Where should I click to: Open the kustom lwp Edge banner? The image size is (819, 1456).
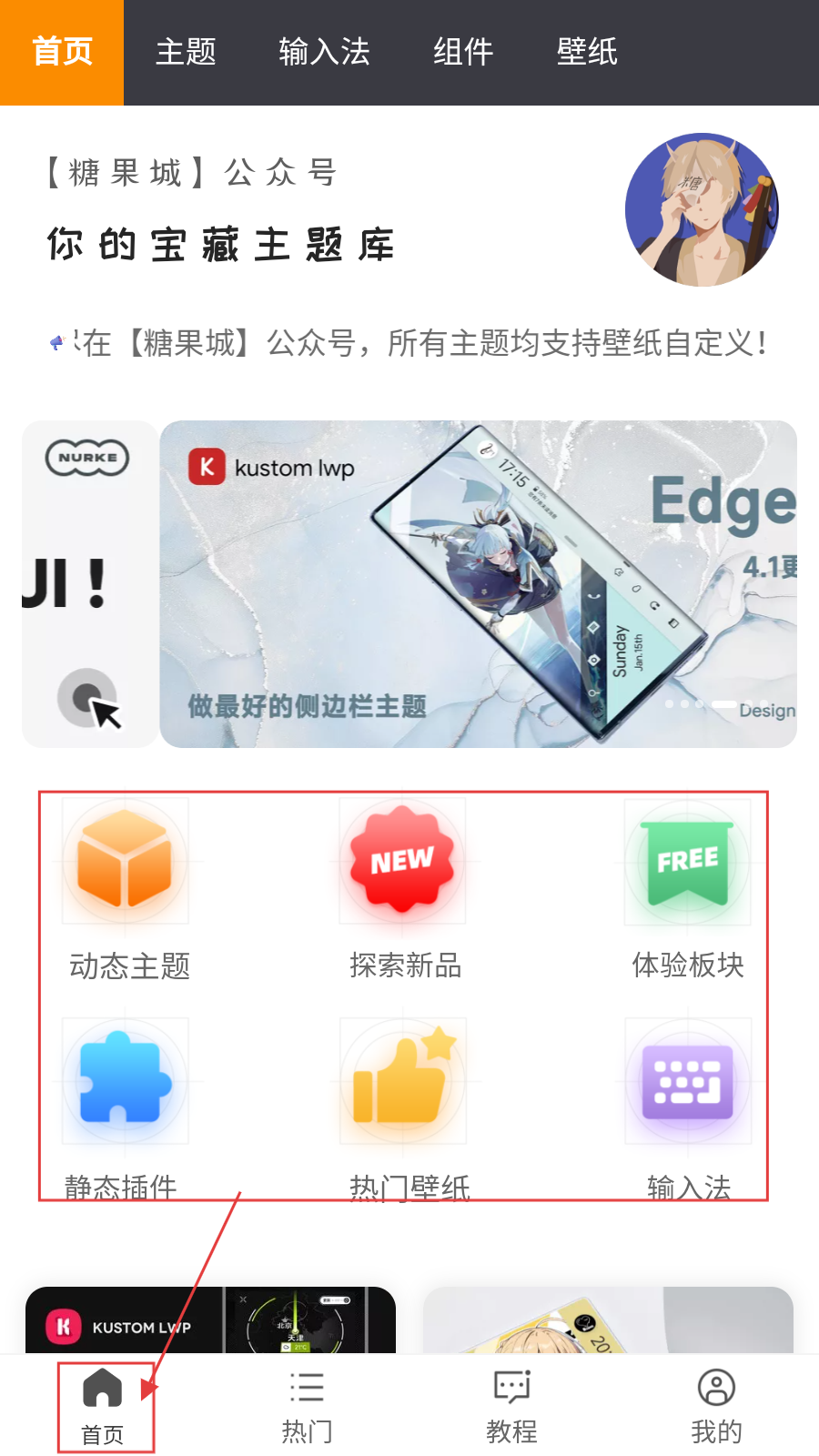[478, 583]
